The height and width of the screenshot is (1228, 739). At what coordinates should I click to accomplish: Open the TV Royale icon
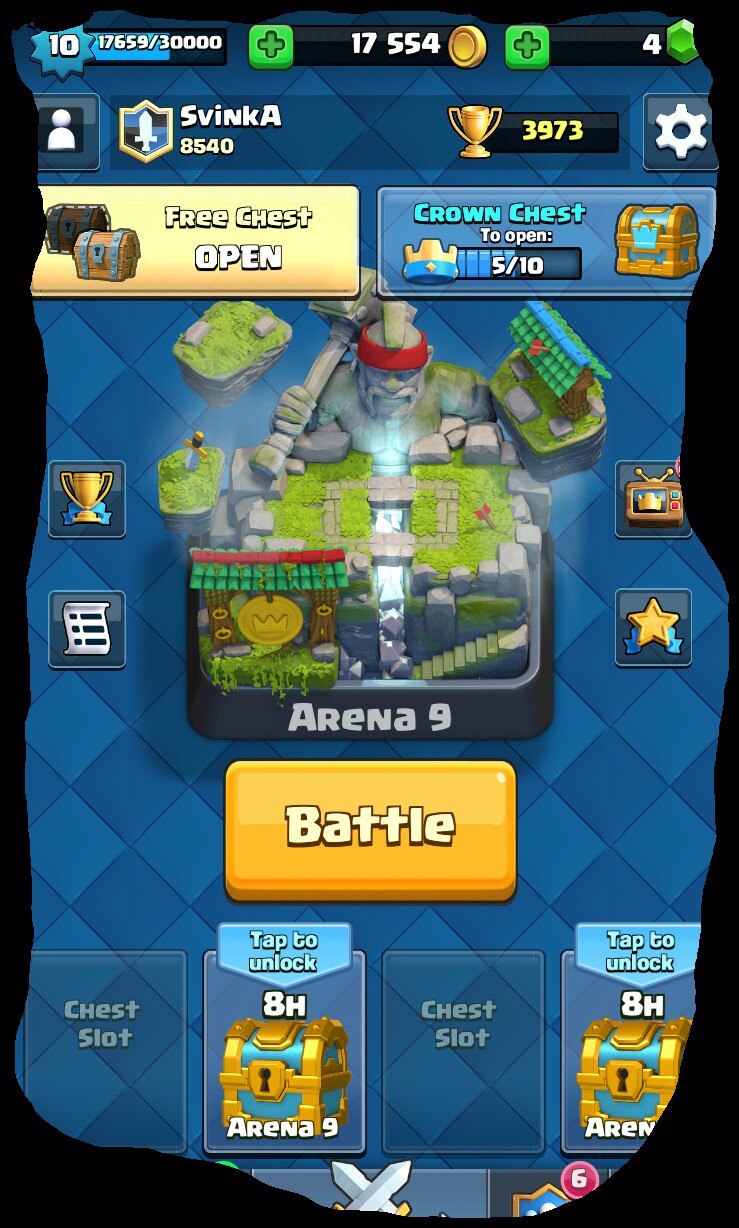654,499
